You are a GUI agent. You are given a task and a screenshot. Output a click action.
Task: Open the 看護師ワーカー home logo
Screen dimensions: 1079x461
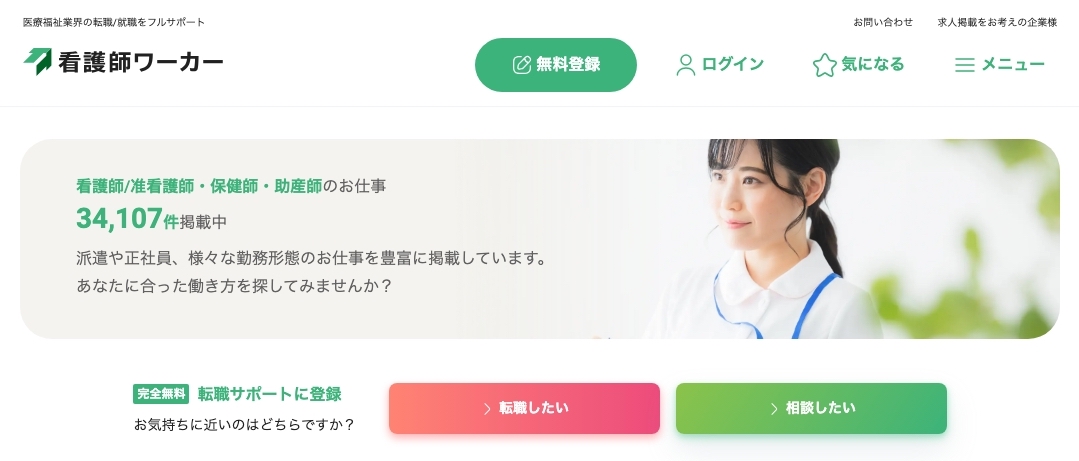point(124,62)
